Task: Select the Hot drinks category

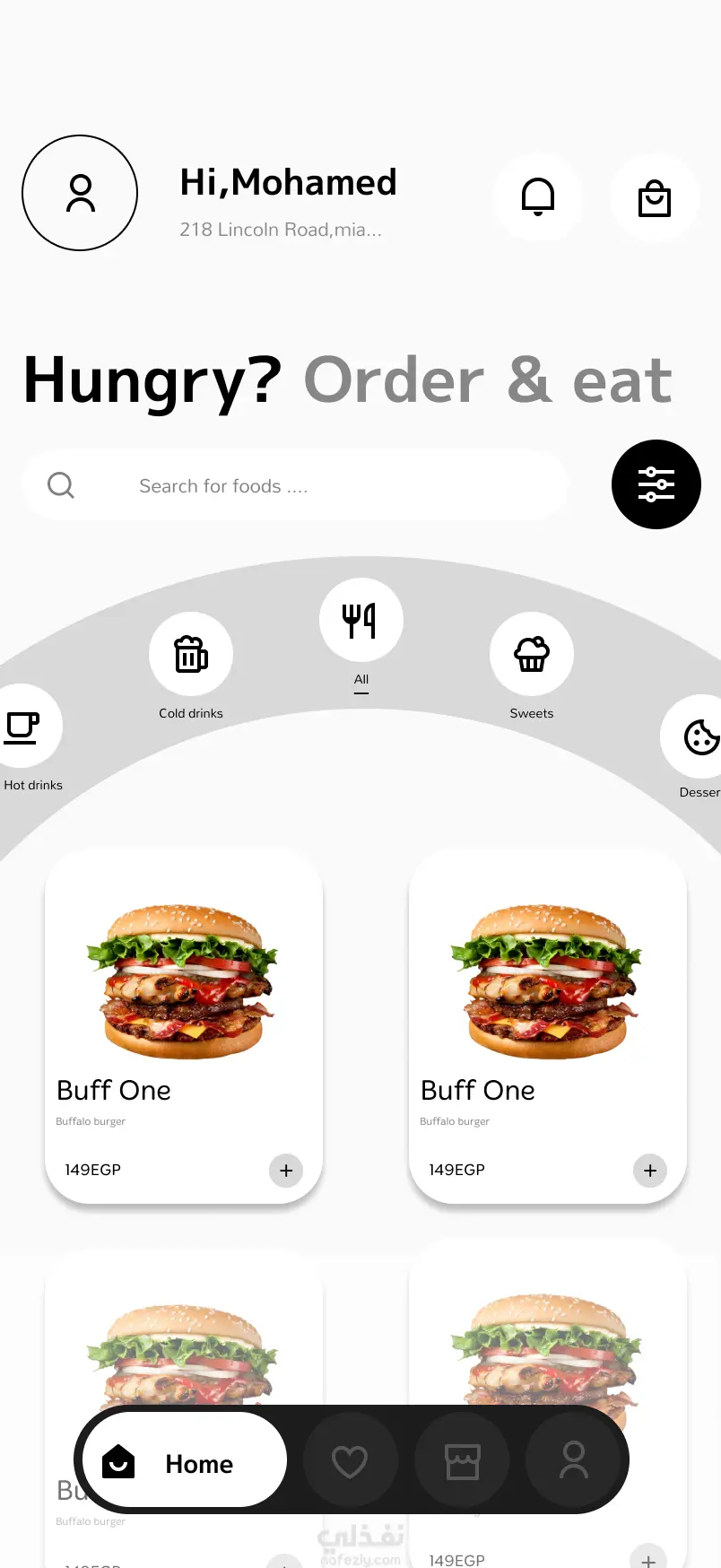Action: 25,727
